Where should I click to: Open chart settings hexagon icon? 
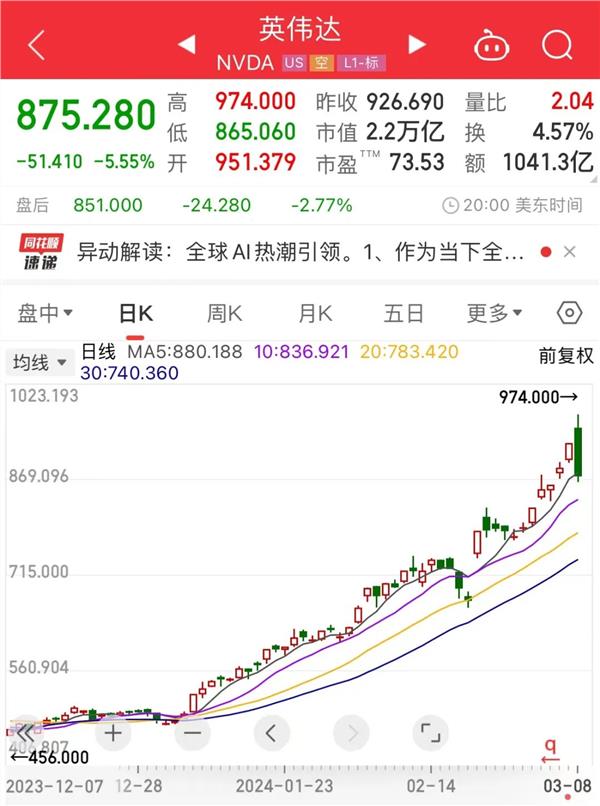[x=568, y=313]
